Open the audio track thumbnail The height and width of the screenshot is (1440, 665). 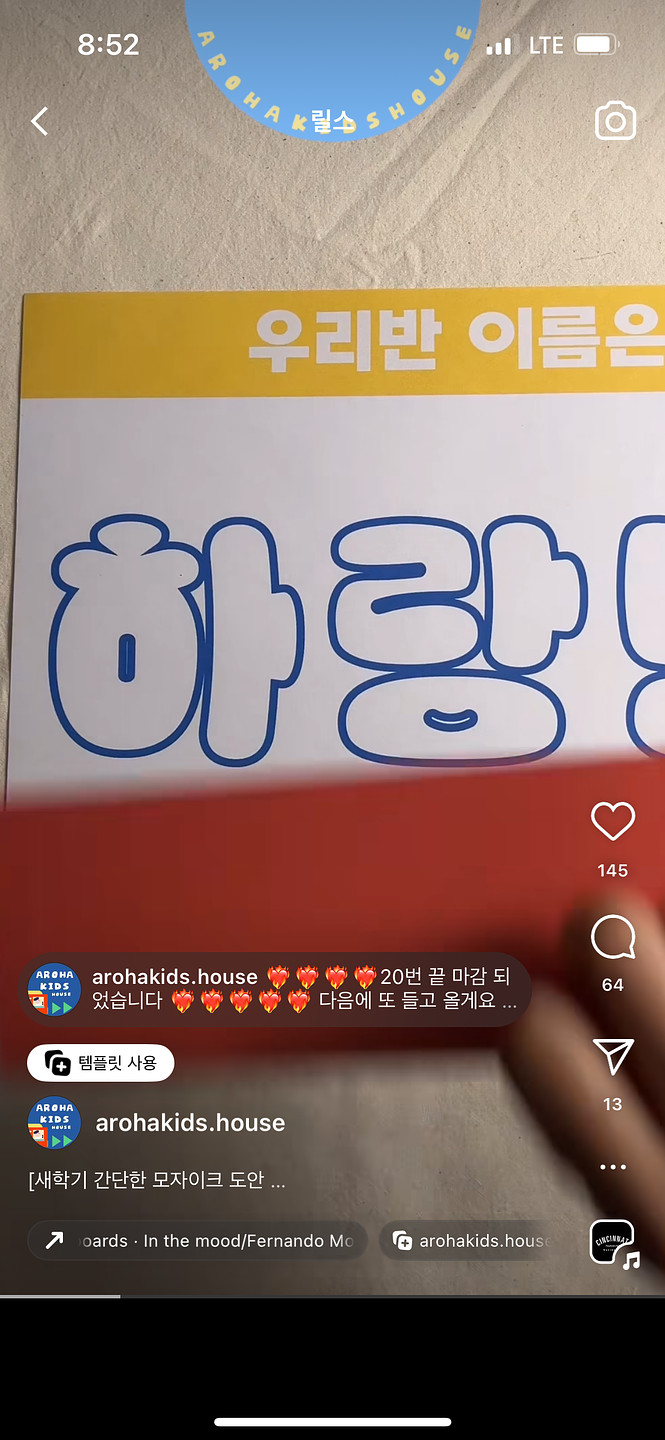(612, 1243)
